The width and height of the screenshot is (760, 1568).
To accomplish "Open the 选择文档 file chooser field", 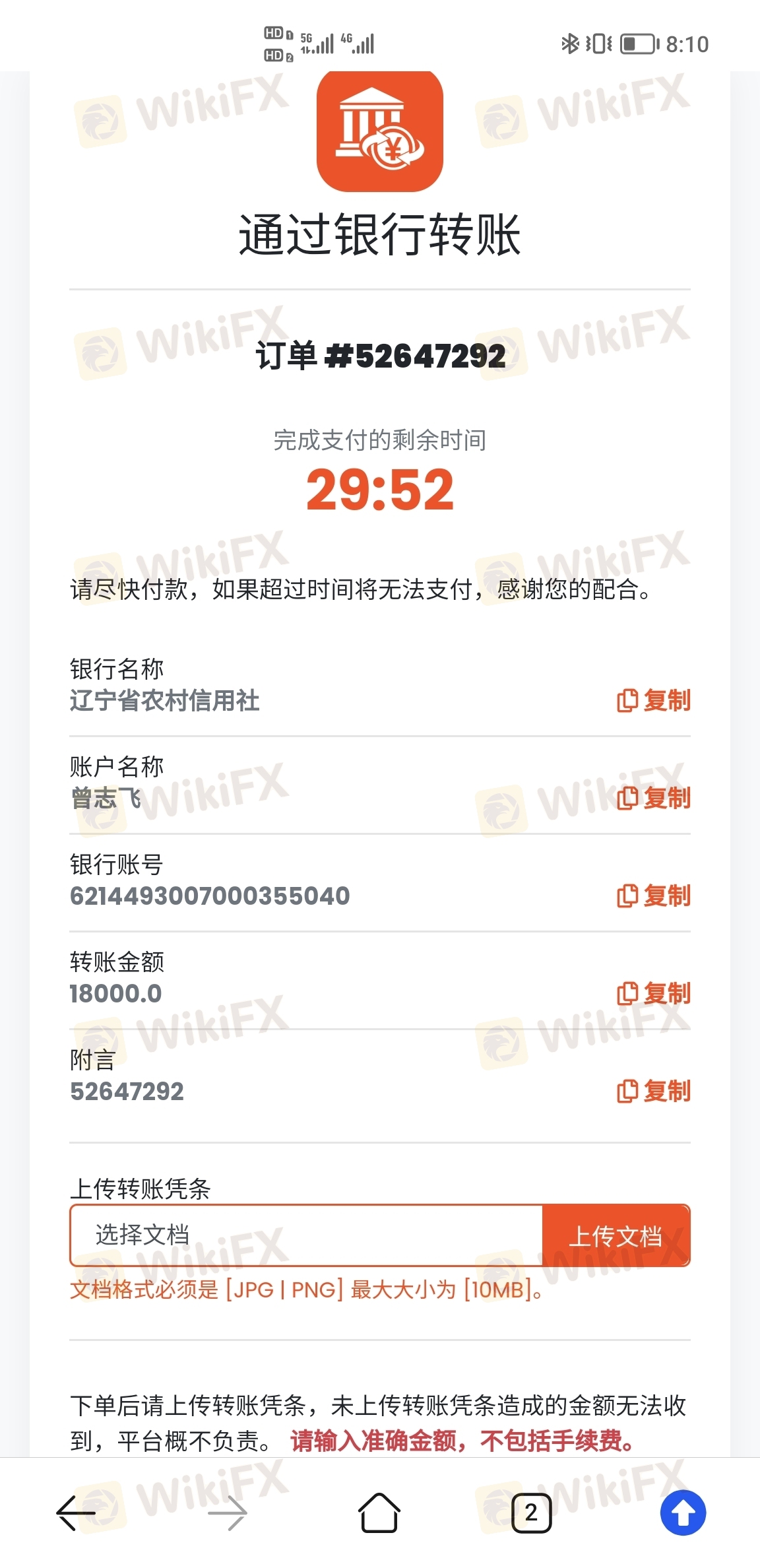I will click(306, 1235).
